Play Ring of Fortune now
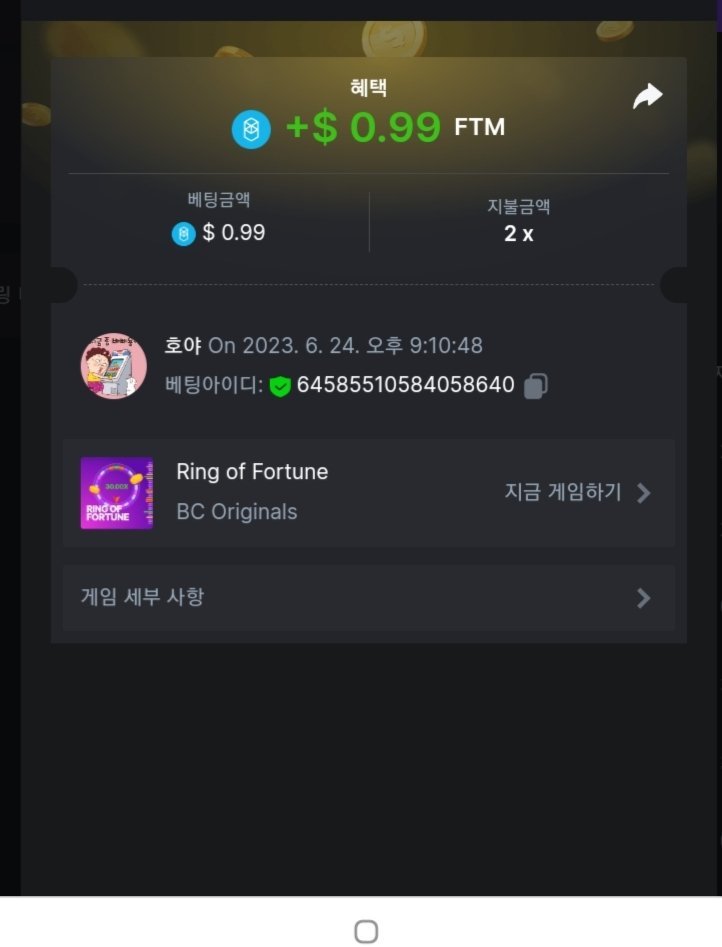Image resolution: width=722 pixels, height=947 pixels. click(577, 492)
